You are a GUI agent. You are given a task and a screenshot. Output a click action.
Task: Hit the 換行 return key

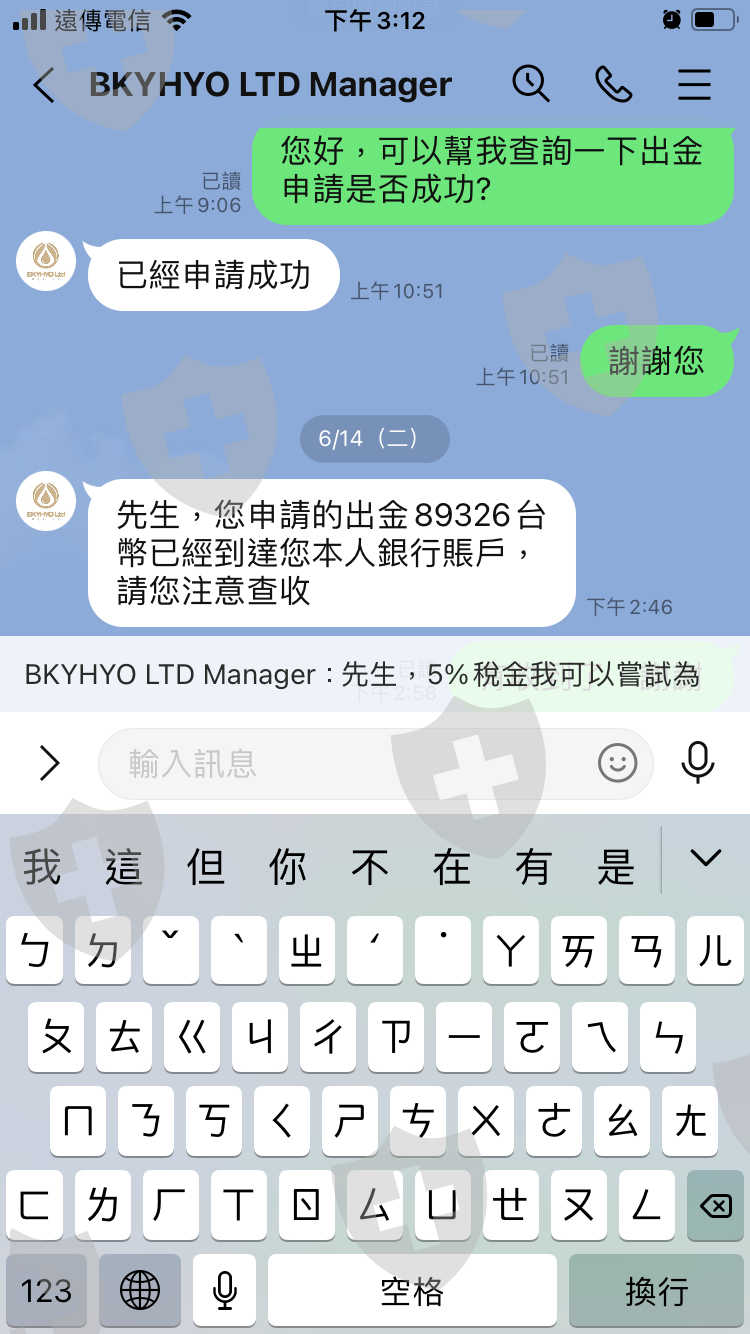pyautogui.click(x=656, y=1291)
